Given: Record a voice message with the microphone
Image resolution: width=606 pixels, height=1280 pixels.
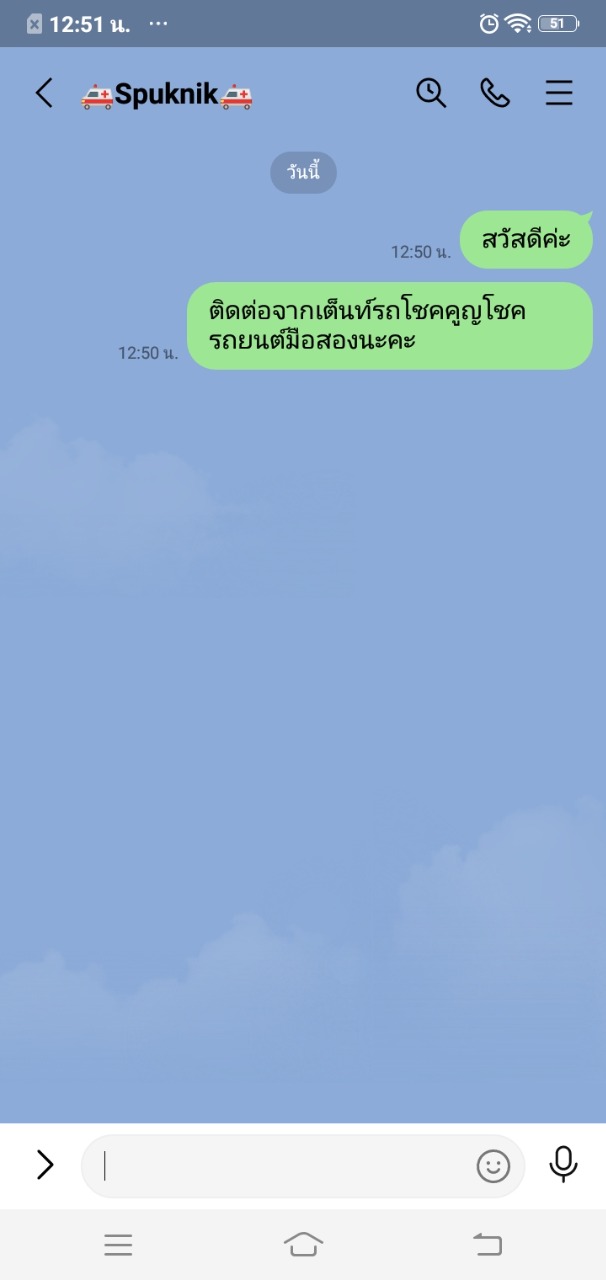Looking at the screenshot, I should (x=564, y=1165).
